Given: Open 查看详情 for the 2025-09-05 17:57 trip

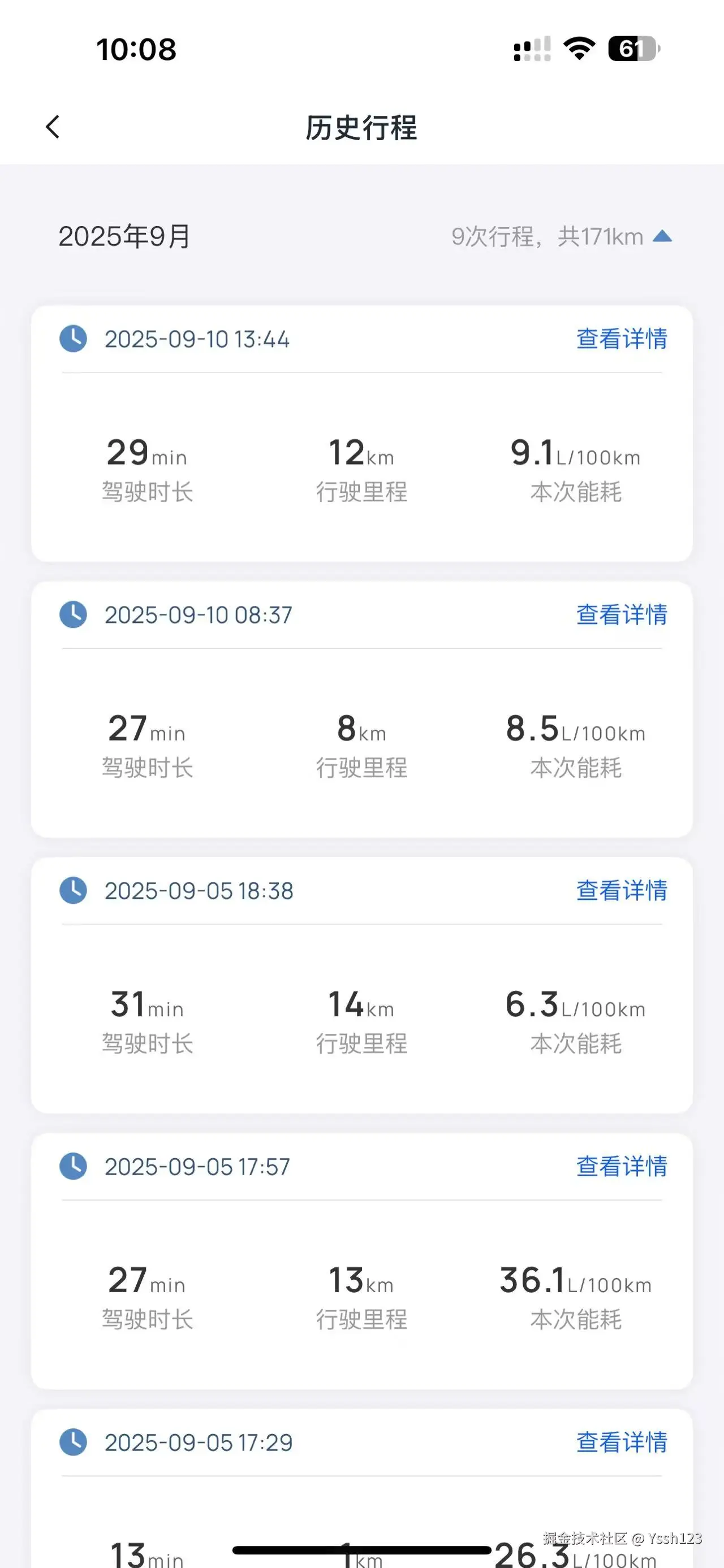Looking at the screenshot, I should pos(620,1167).
